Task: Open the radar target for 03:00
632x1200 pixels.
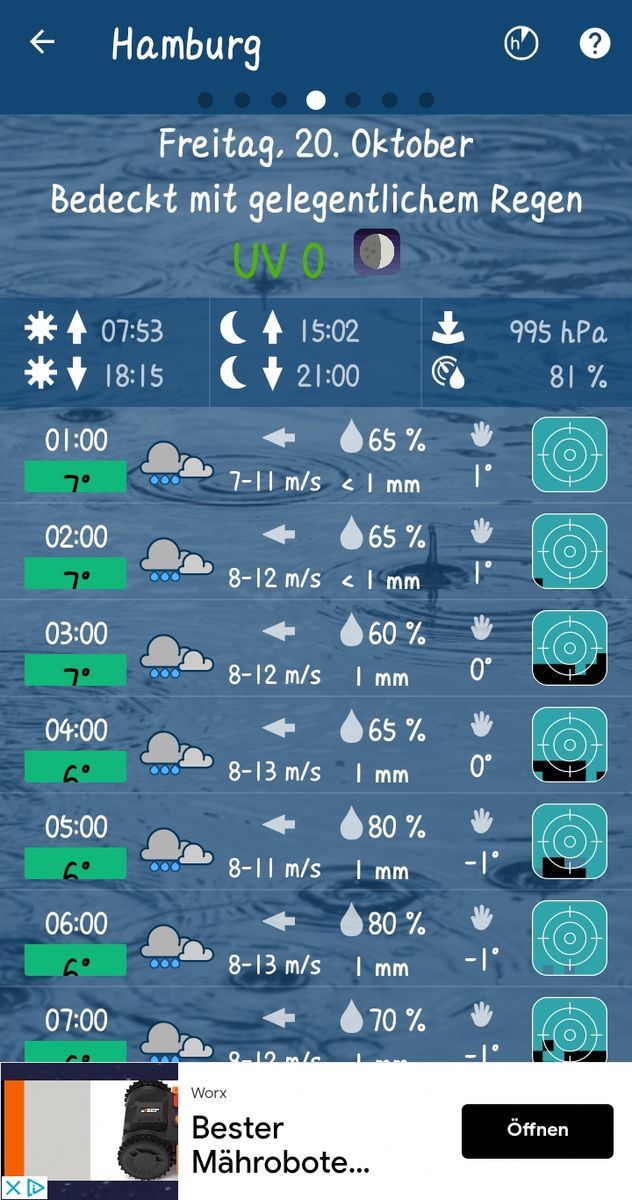Action: 569,648
